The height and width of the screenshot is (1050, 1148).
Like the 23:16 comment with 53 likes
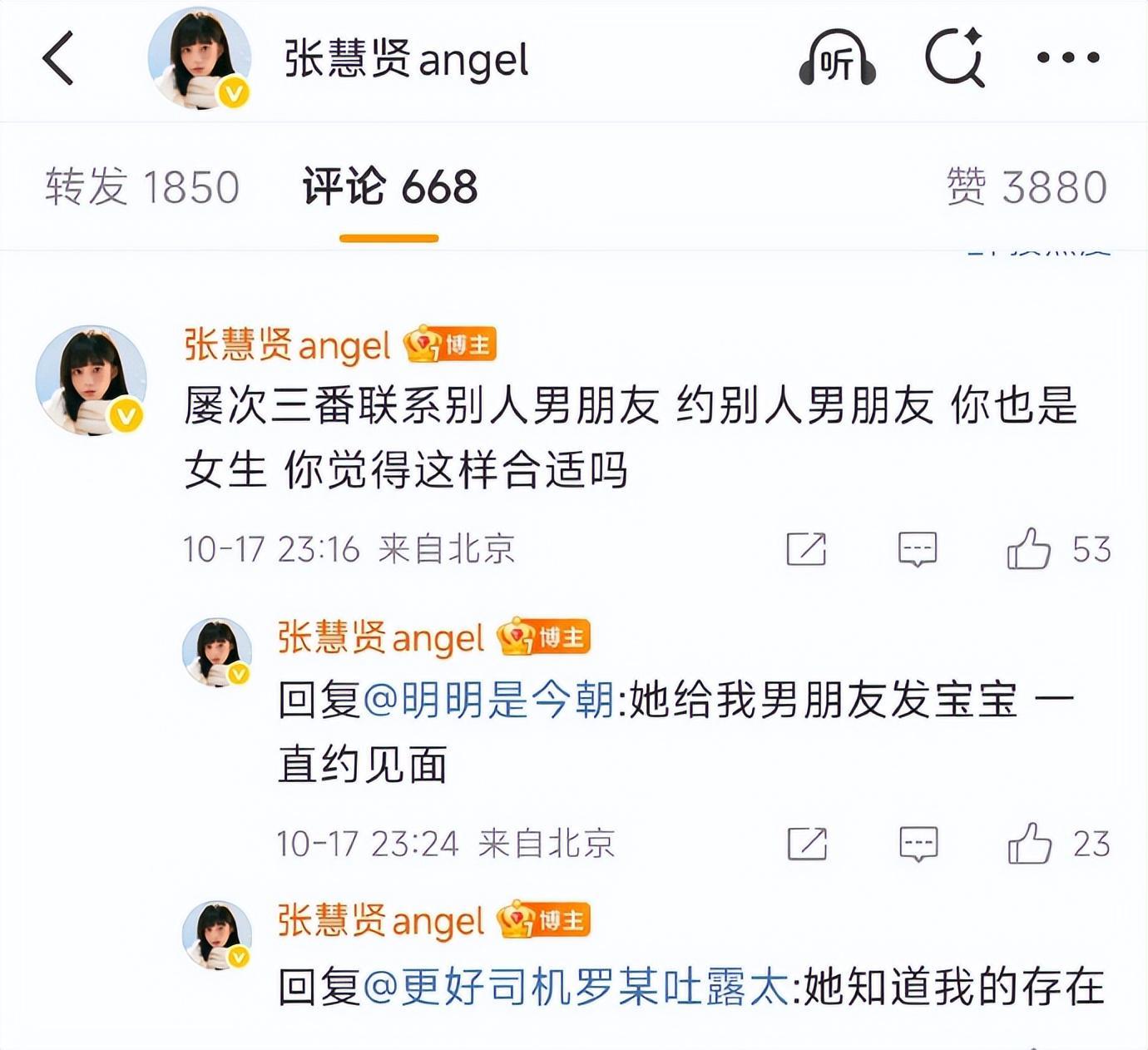point(1029,549)
